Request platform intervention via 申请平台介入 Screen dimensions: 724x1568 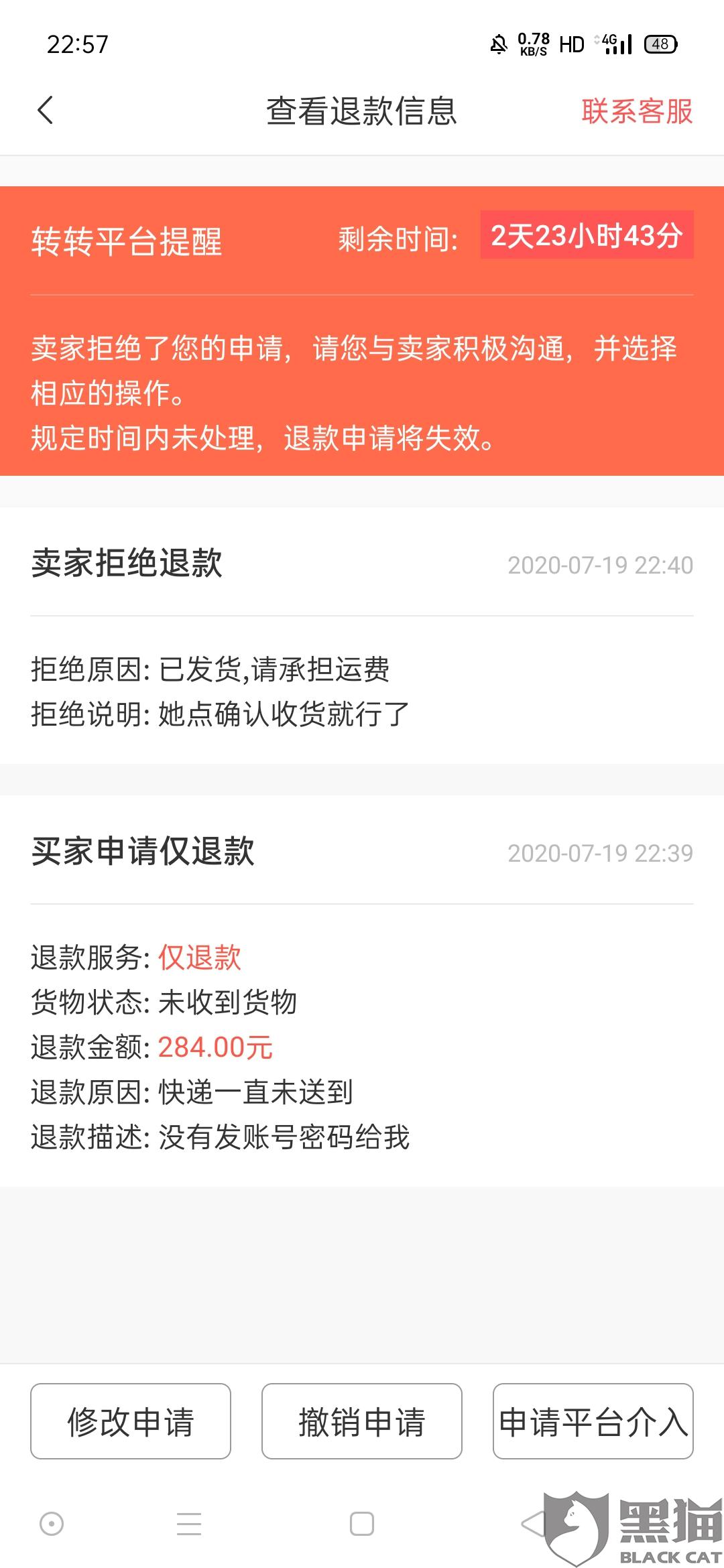point(593,1421)
